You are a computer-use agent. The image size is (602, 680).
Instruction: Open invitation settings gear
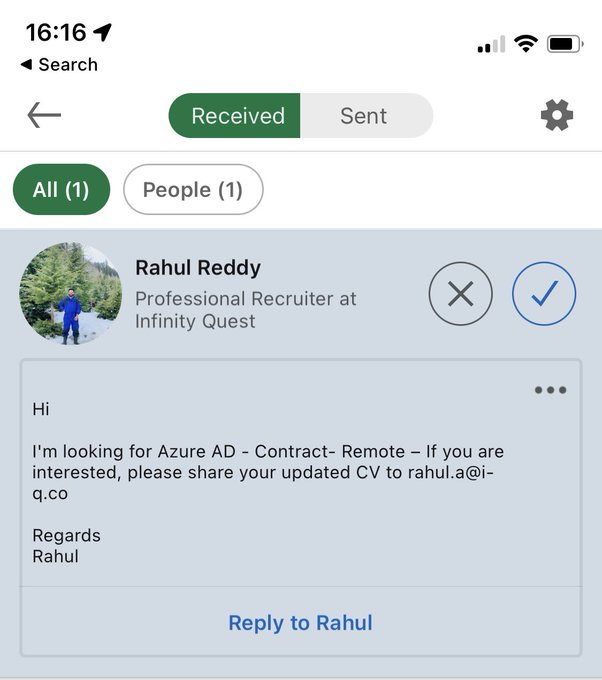[x=557, y=116]
